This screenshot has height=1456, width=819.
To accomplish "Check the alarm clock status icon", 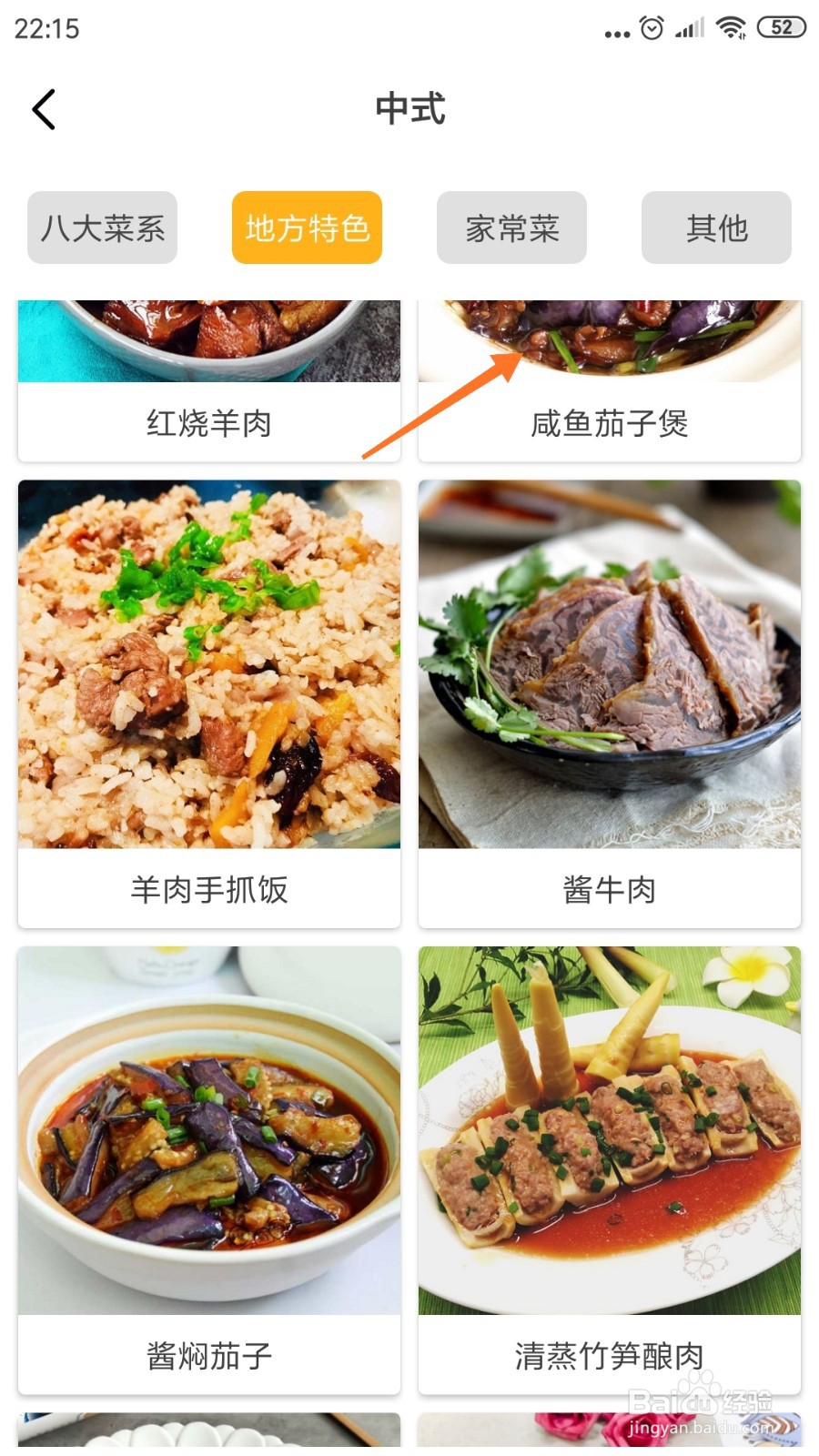I will 652,28.
